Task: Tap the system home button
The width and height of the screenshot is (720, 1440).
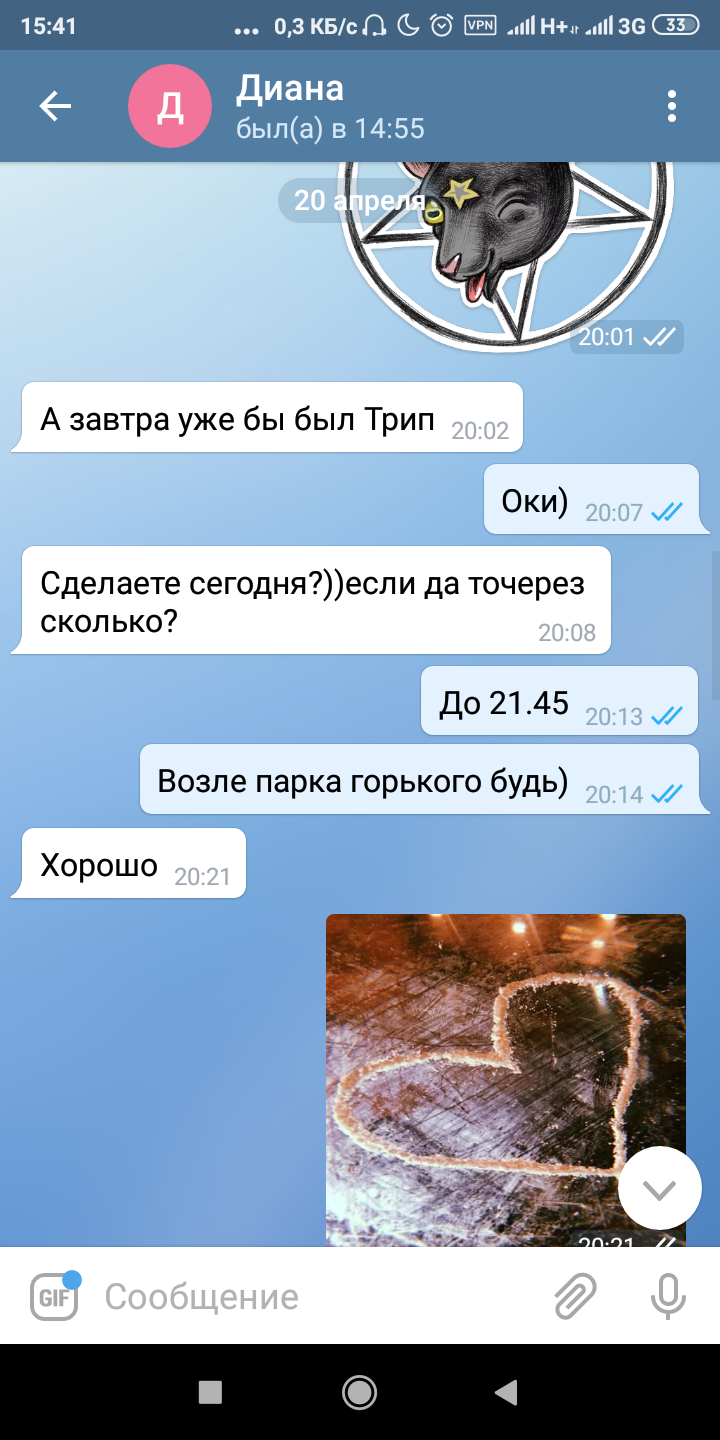Action: pyautogui.click(x=359, y=1392)
